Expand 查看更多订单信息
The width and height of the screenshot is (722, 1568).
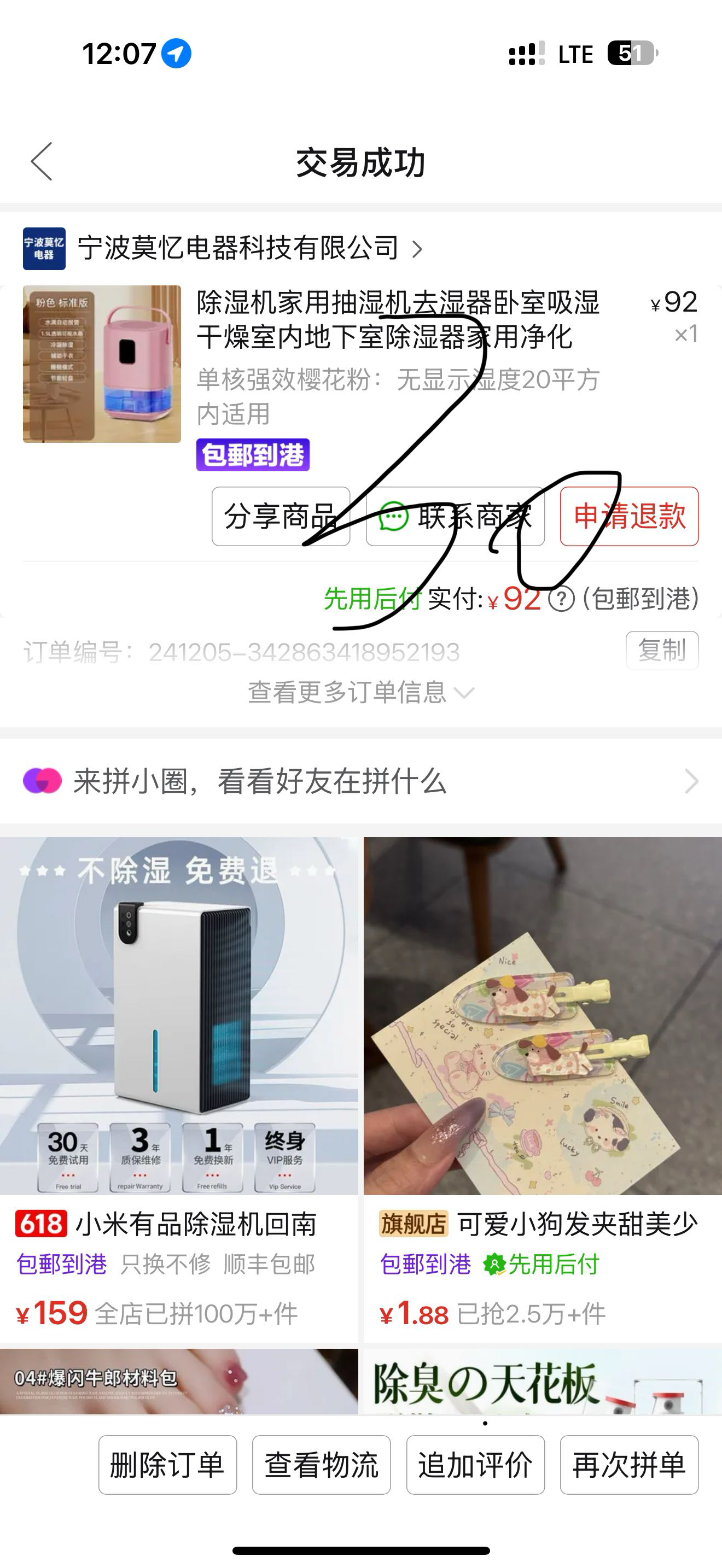[x=360, y=693]
